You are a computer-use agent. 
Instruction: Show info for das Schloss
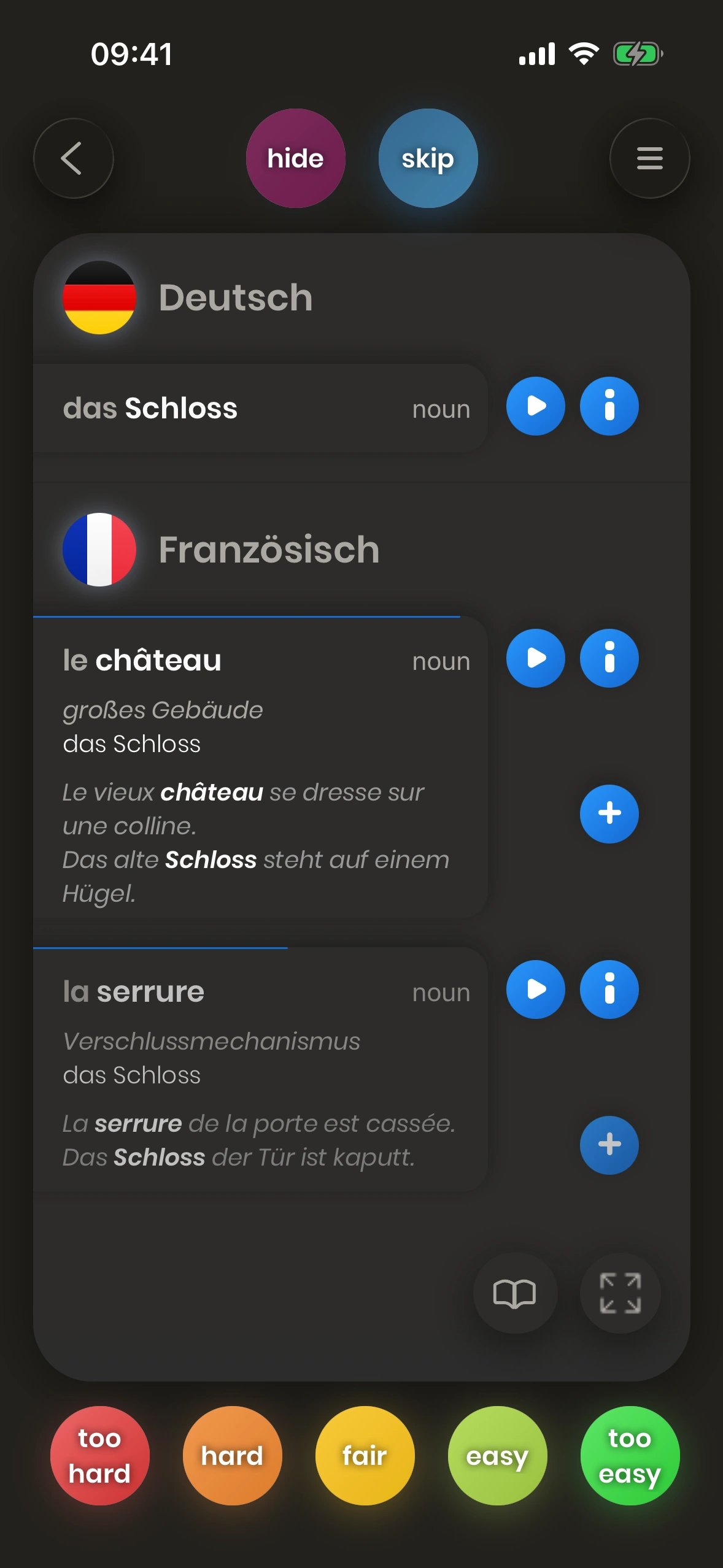[609, 406]
